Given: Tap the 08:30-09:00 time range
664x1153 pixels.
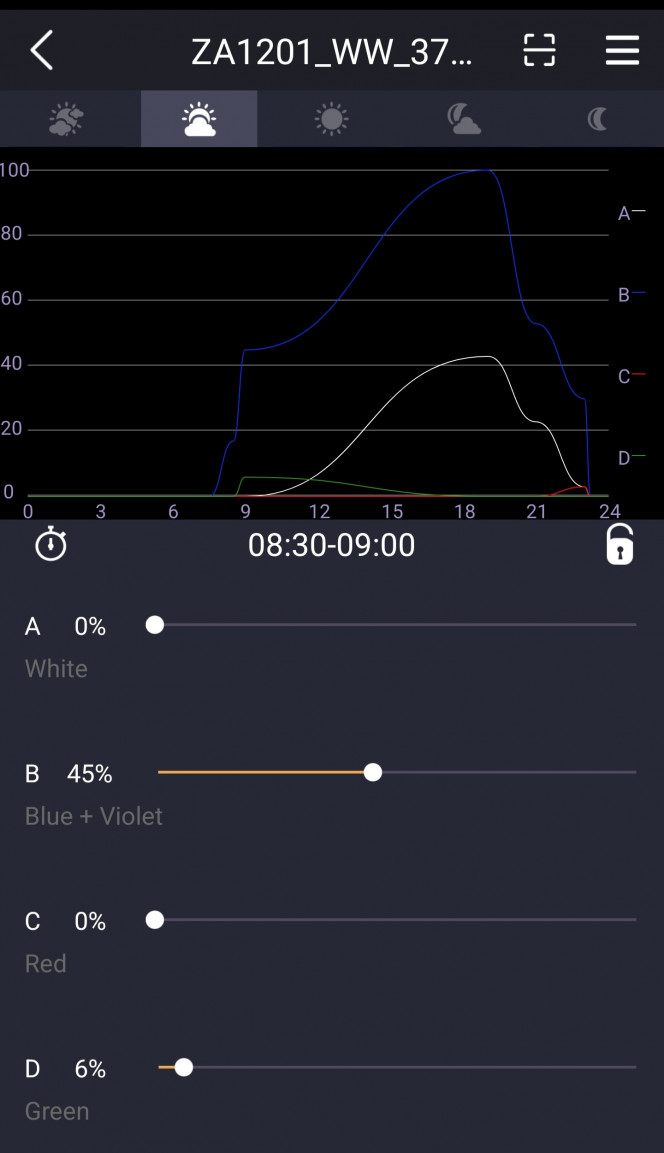Looking at the screenshot, I should pos(332,545).
